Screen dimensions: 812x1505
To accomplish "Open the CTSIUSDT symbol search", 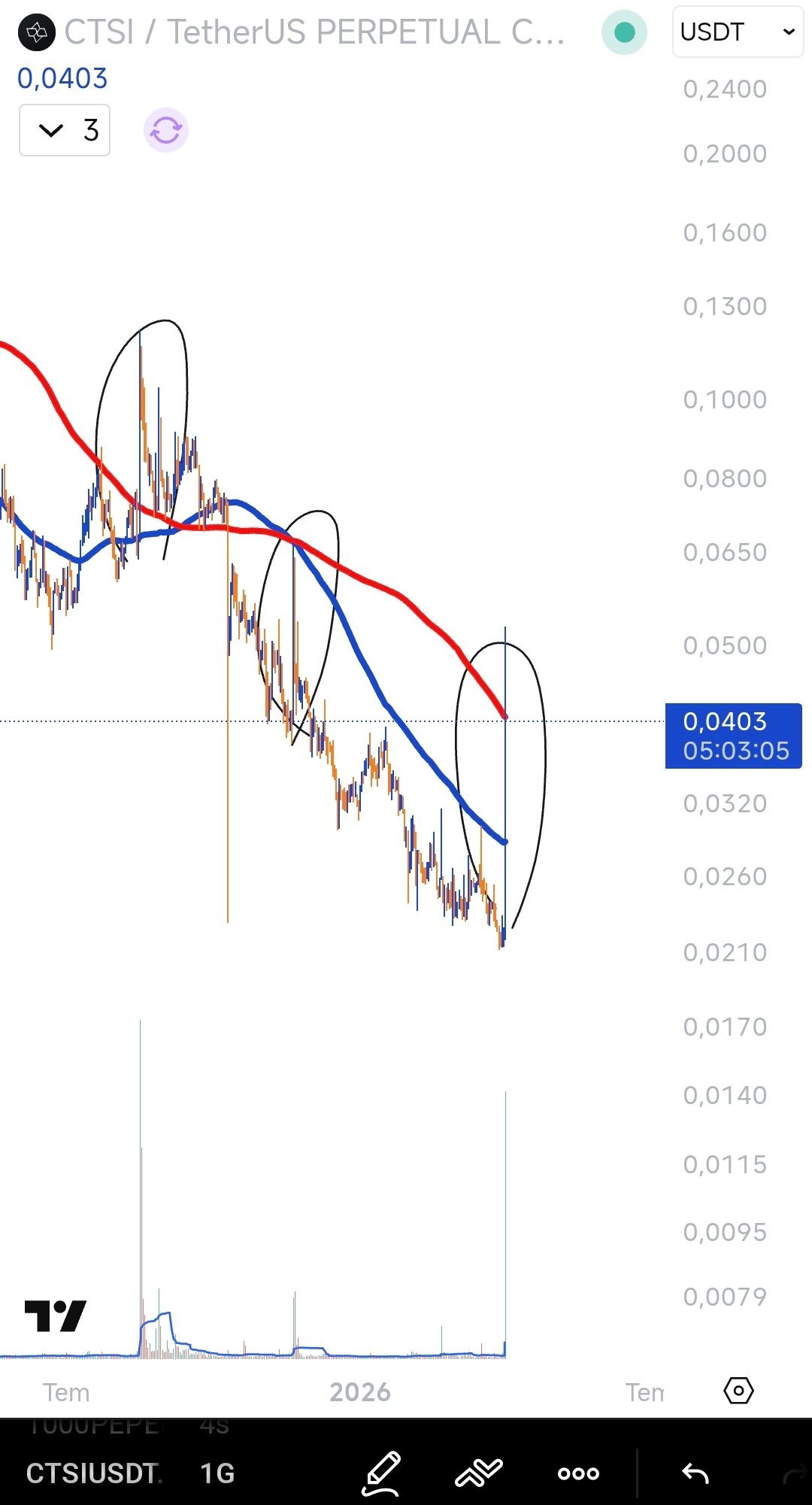I will pos(94,1473).
